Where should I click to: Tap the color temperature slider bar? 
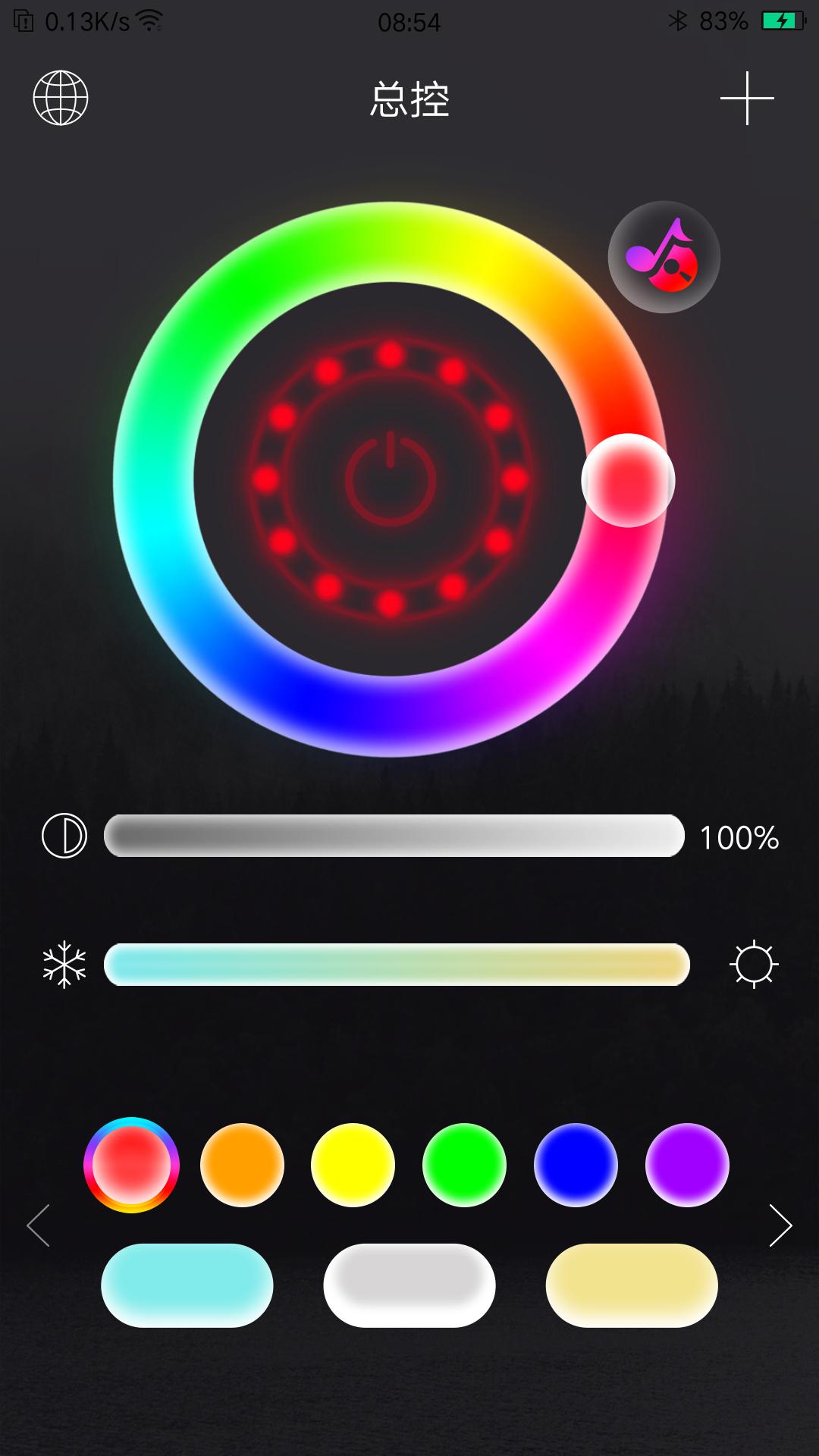click(x=397, y=965)
